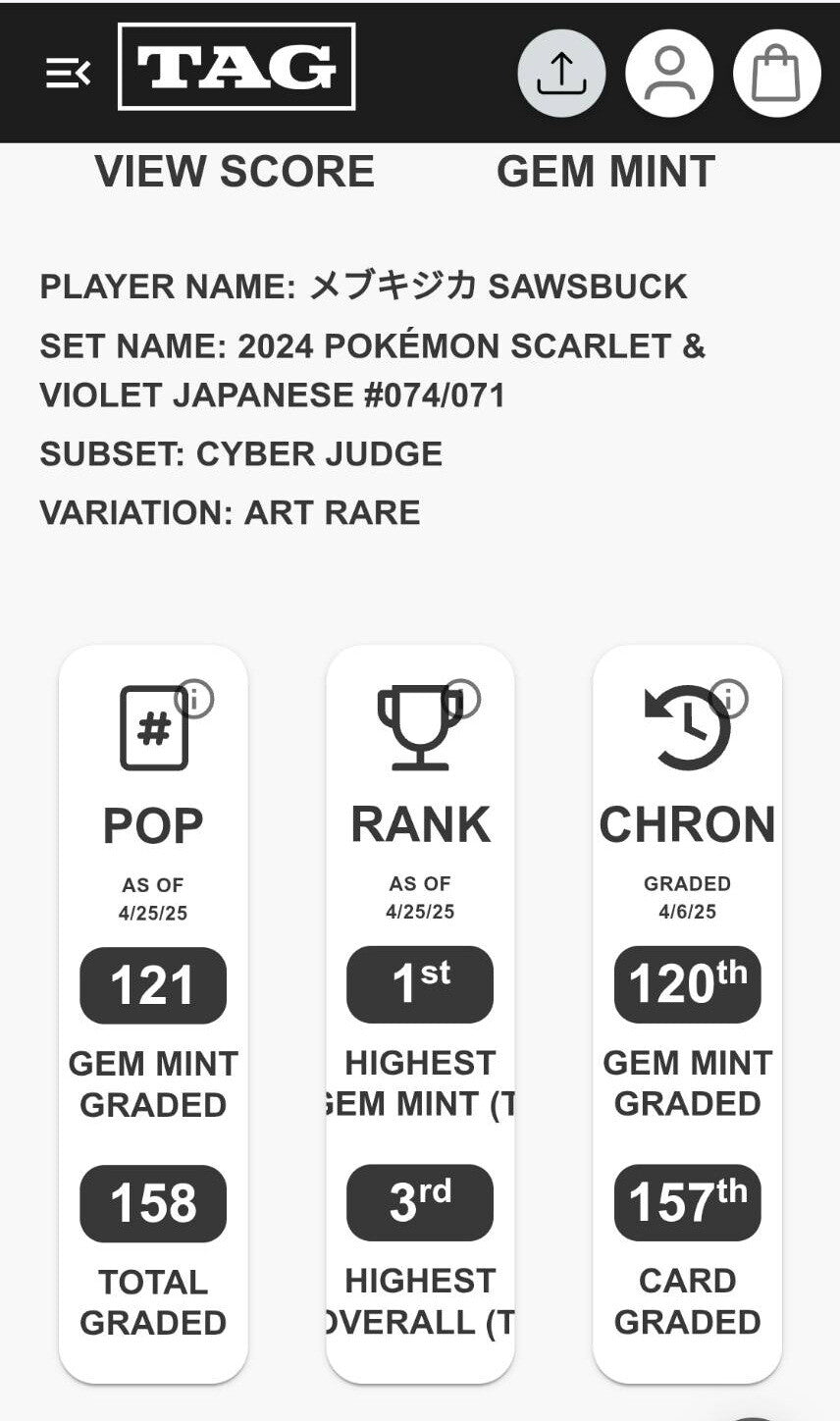This screenshot has width=840, height=1421.
Task: Switch to the GEM MINT tab
Action: 606,172
